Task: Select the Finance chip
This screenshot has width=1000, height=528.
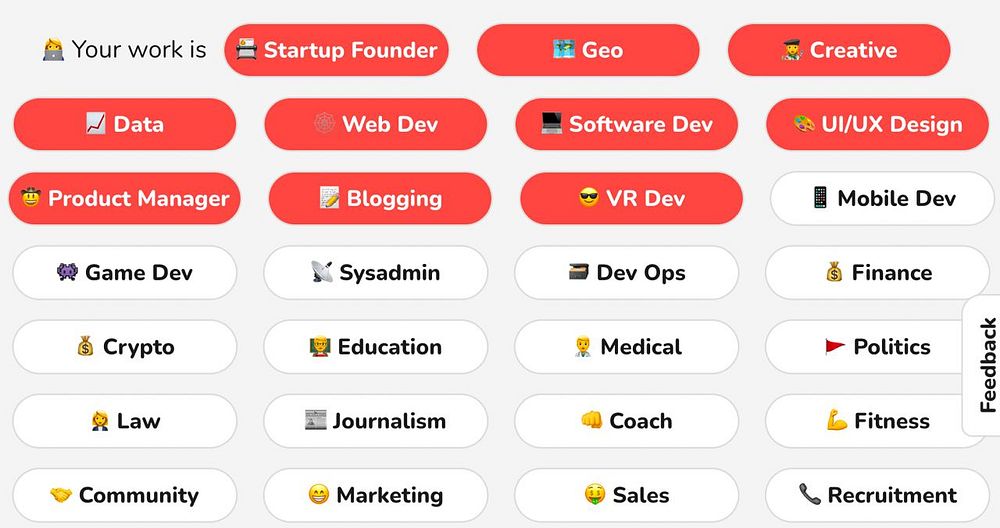Action: click(x=877, y=272)
